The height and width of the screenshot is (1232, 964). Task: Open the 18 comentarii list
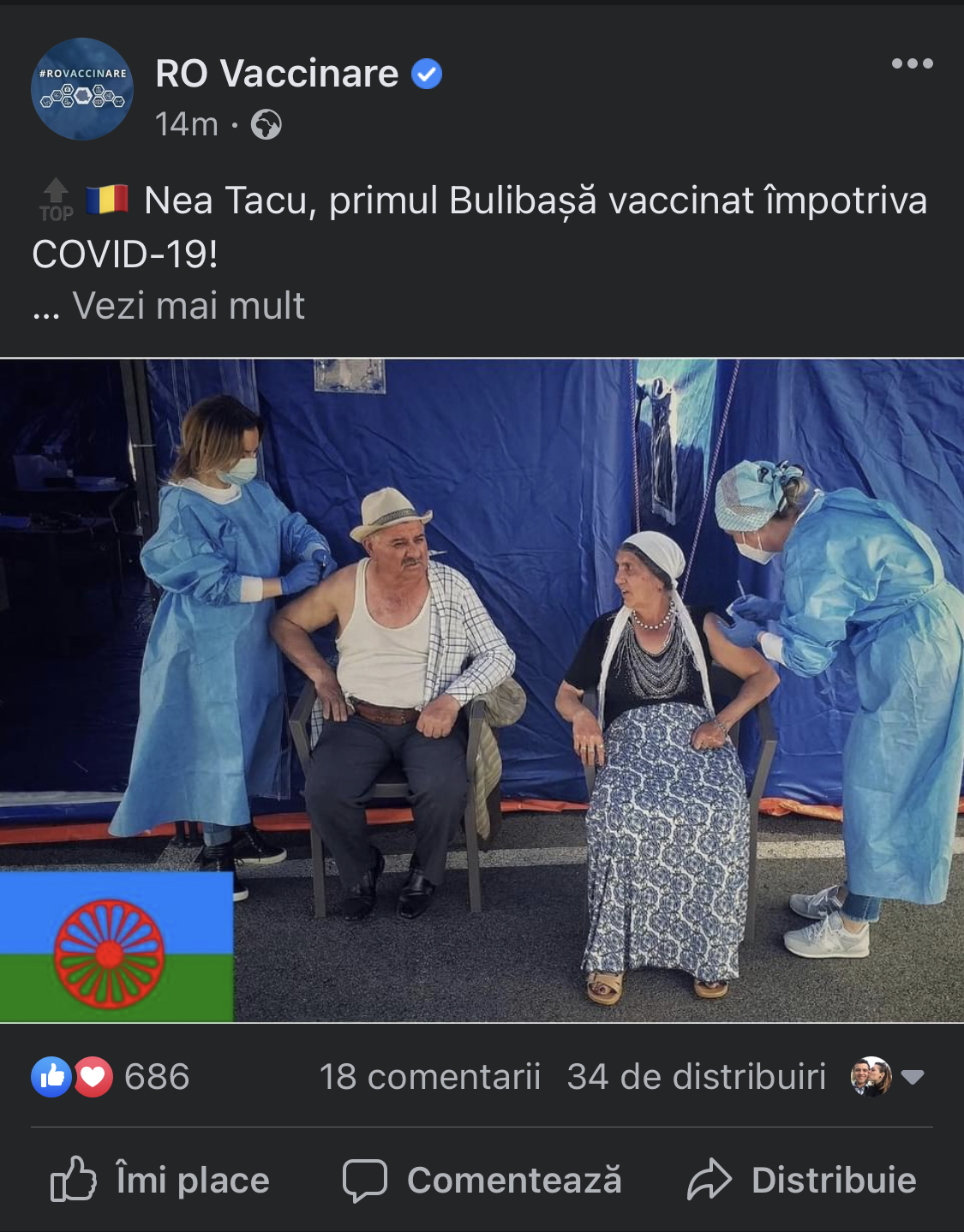coord(430,1077)
